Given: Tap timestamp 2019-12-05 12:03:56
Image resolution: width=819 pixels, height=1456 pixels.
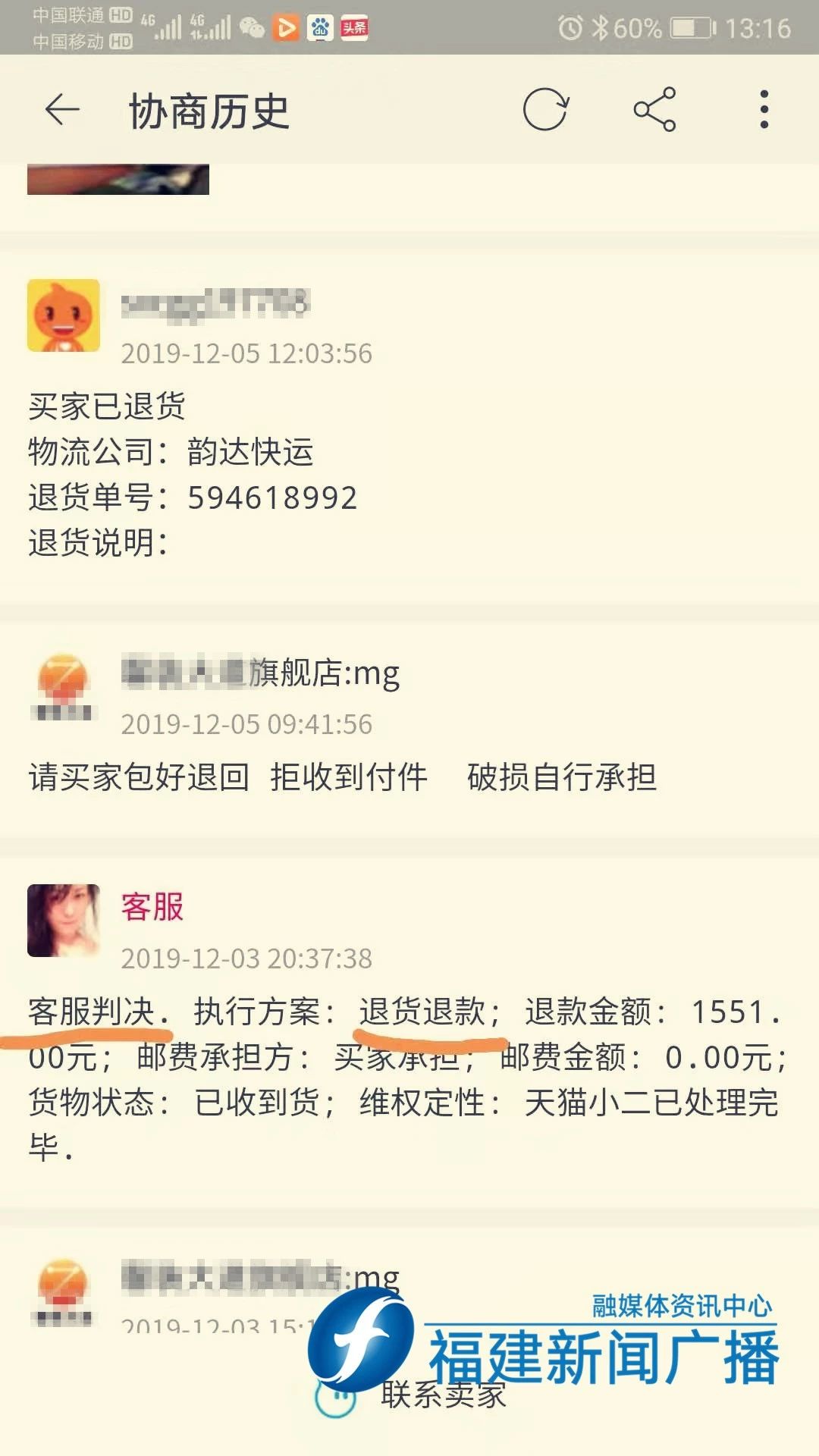Looking at the screenshot, I should (248, 353).
